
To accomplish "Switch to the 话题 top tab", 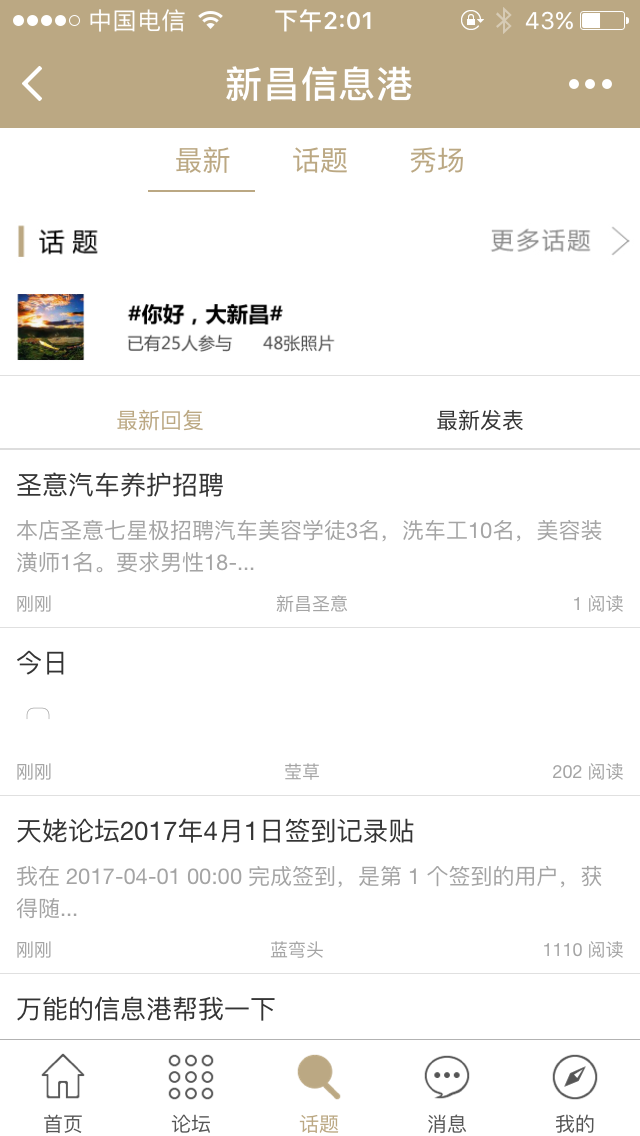I will coord(320,161).
